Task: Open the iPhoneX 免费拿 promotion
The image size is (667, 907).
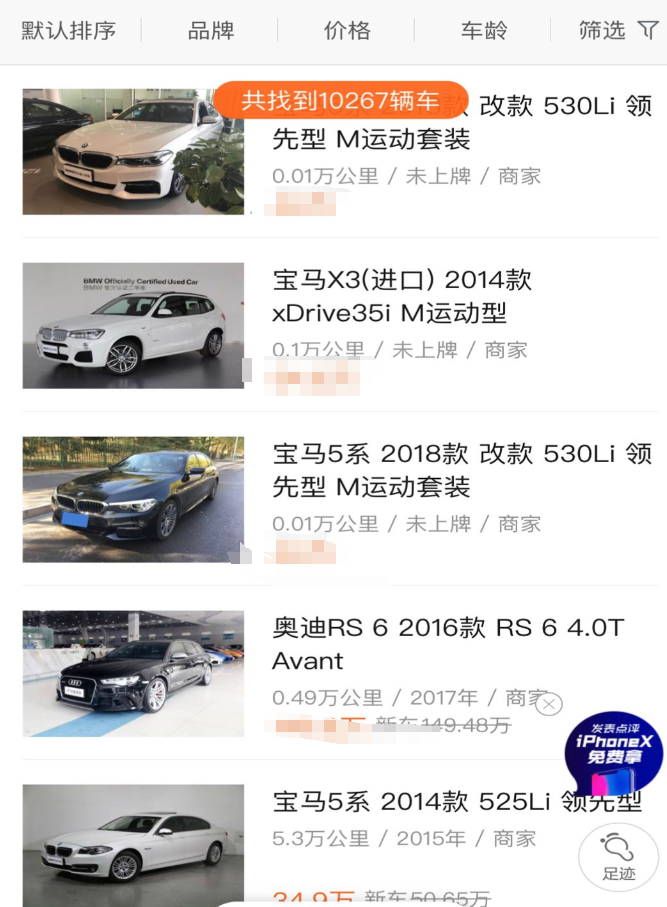Action: click(x=613, y=753)
